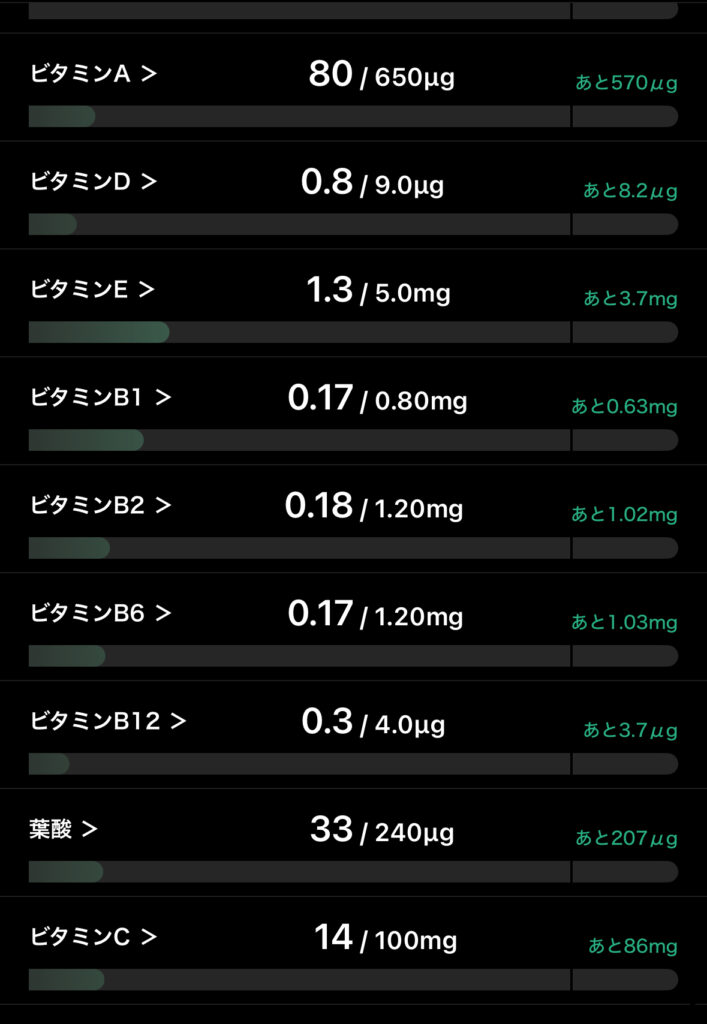Show details for ビタミンB6
The image size is (707, 1024).
coord(101,614)
